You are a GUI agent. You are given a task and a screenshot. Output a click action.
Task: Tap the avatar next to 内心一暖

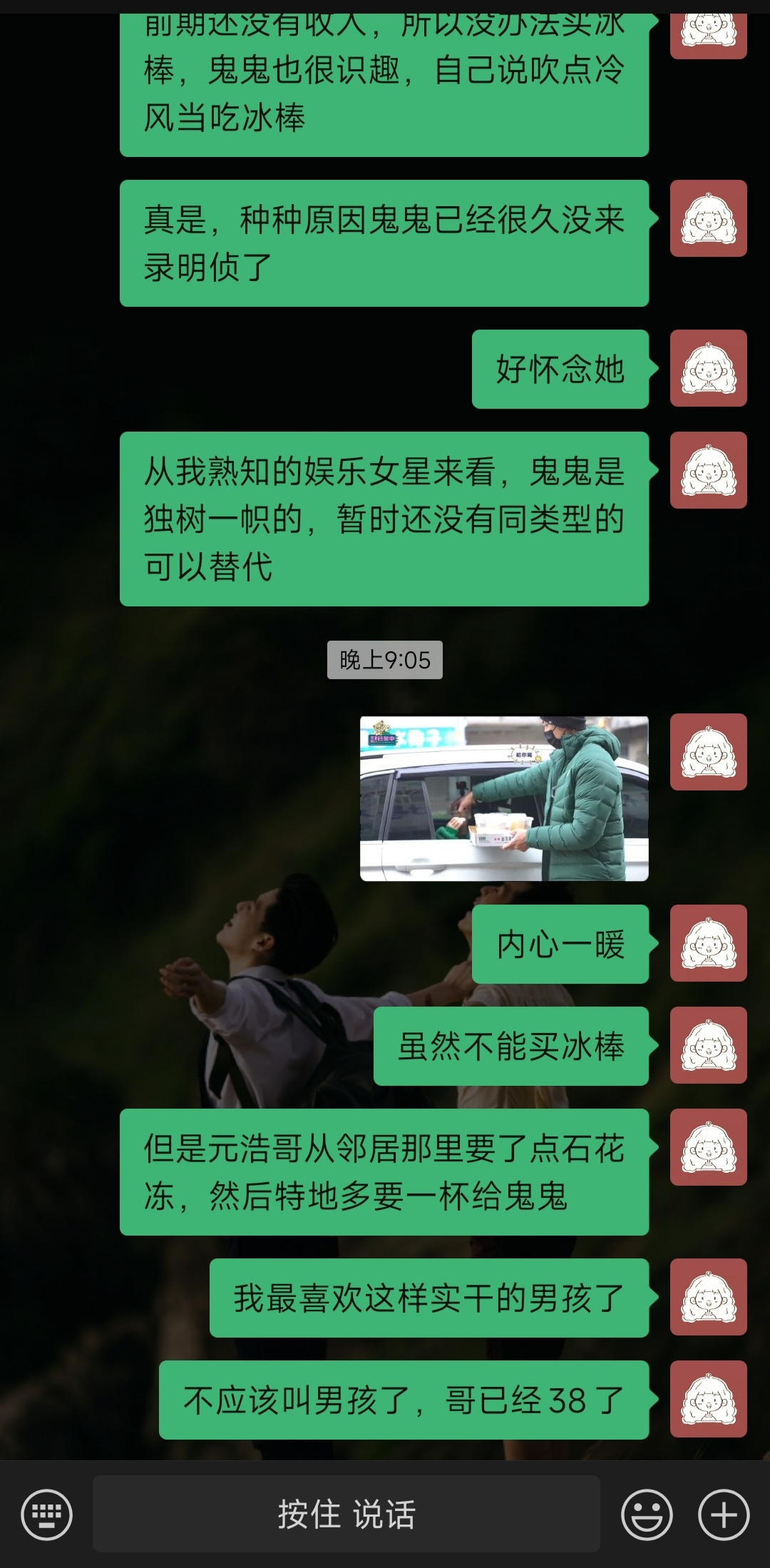pos(708,943)
